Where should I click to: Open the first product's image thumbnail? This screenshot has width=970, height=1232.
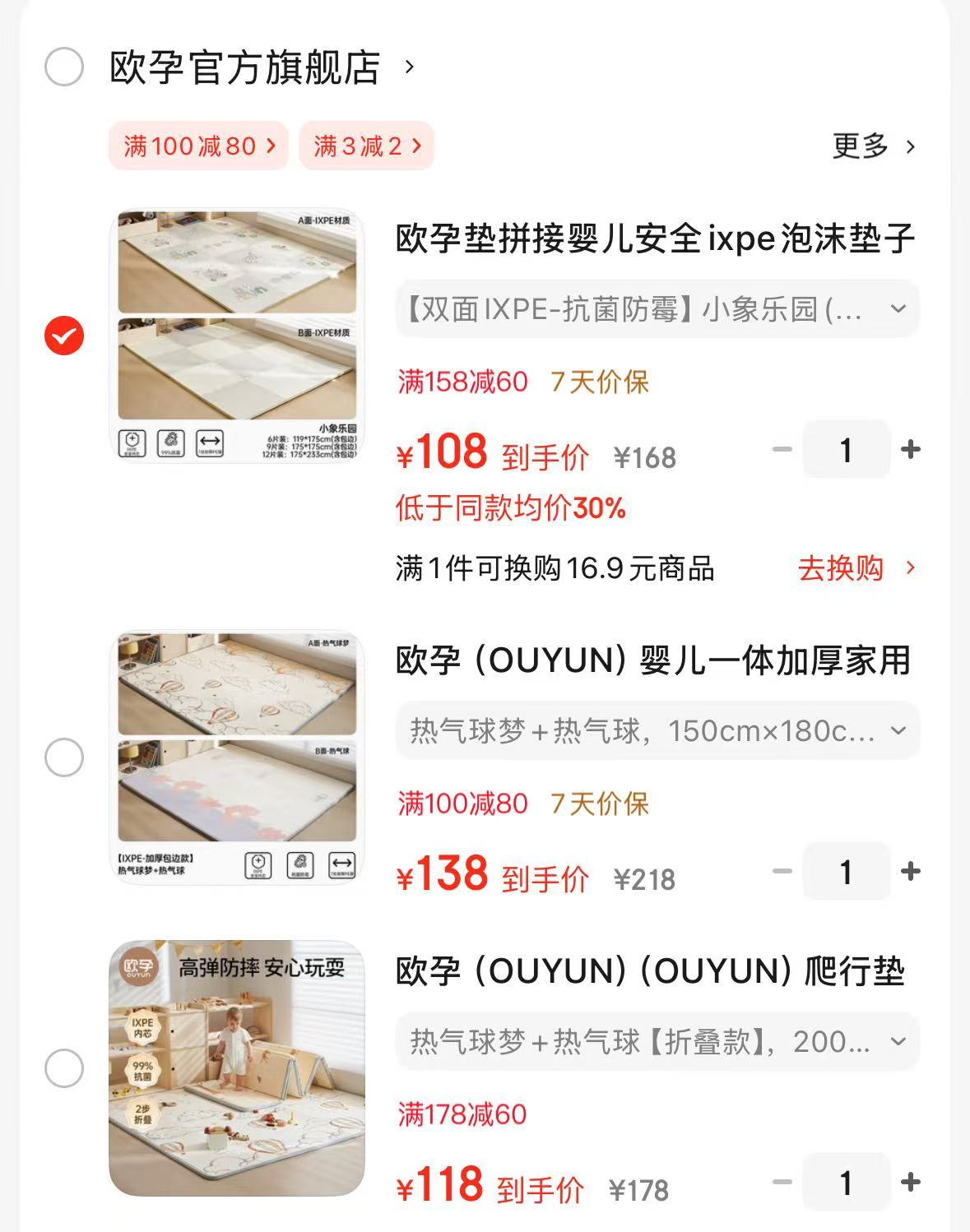237,336
